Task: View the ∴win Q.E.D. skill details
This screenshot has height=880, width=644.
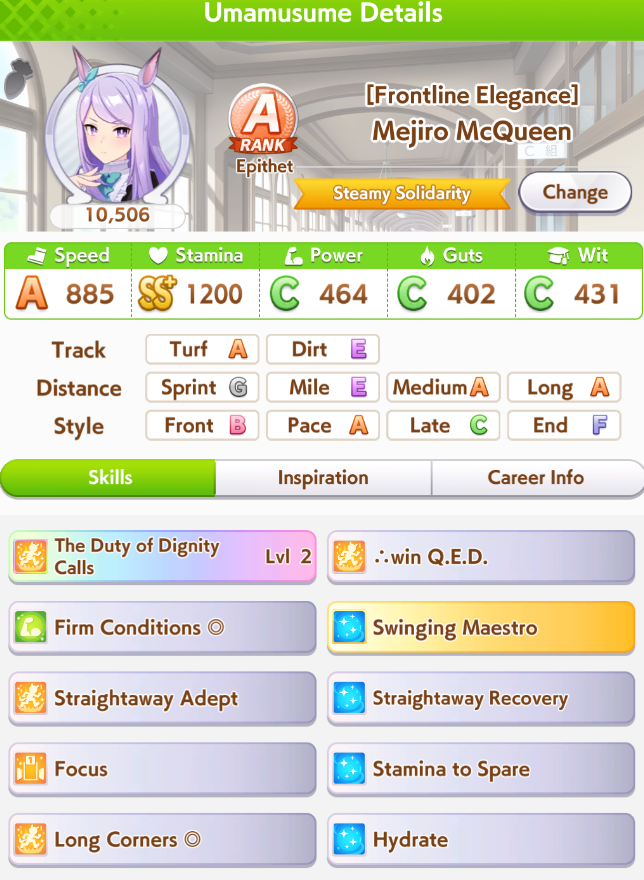Action: tap(481, 557)
